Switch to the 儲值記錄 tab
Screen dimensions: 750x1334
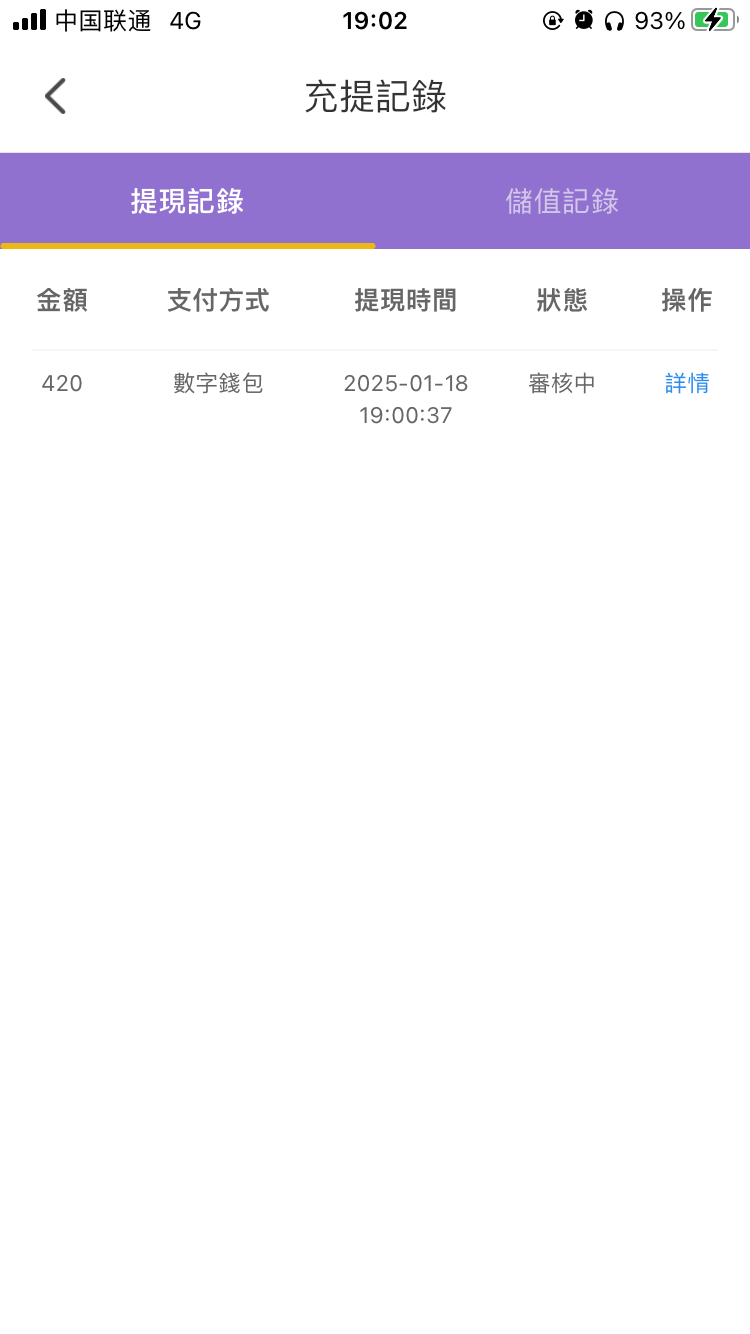(562, 201)
